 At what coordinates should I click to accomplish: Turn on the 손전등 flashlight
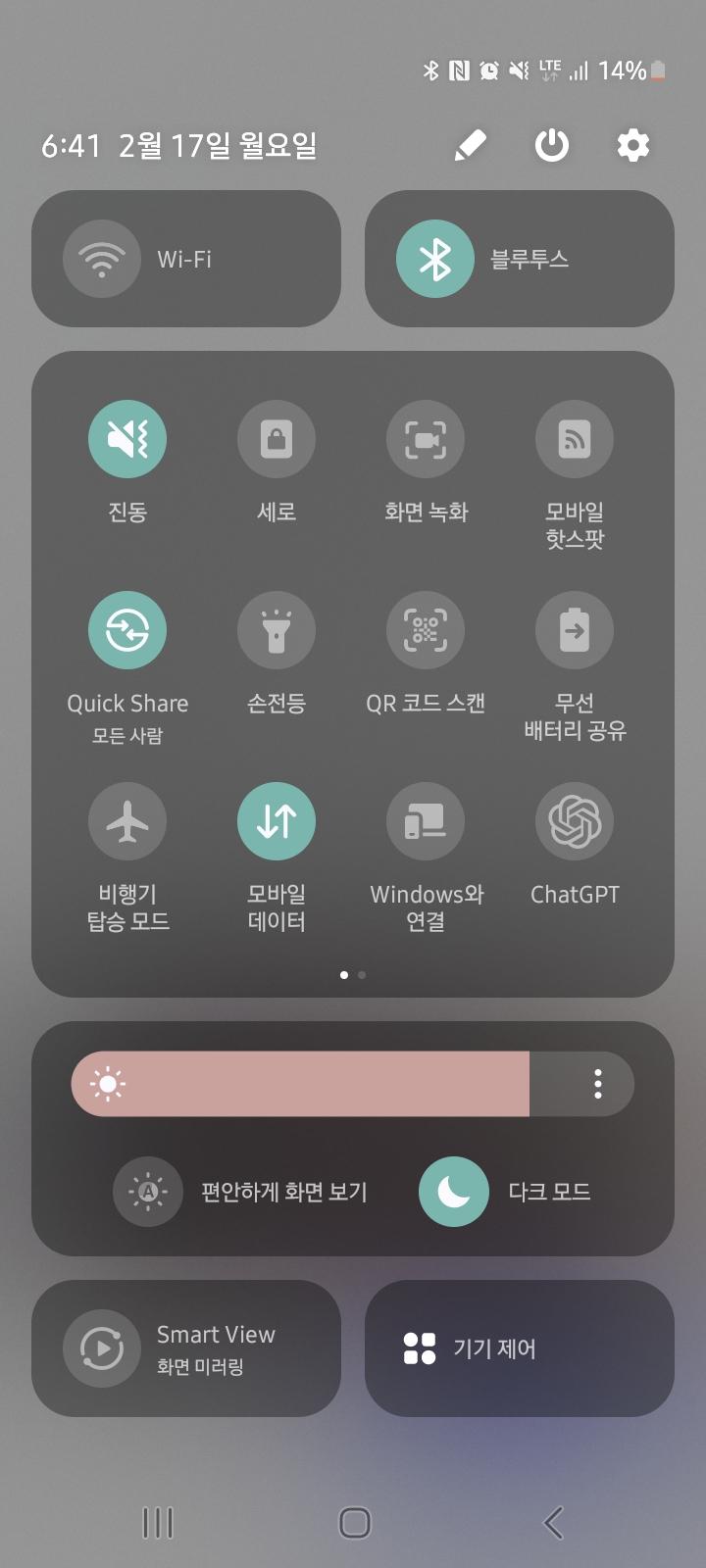click(277, 630)
